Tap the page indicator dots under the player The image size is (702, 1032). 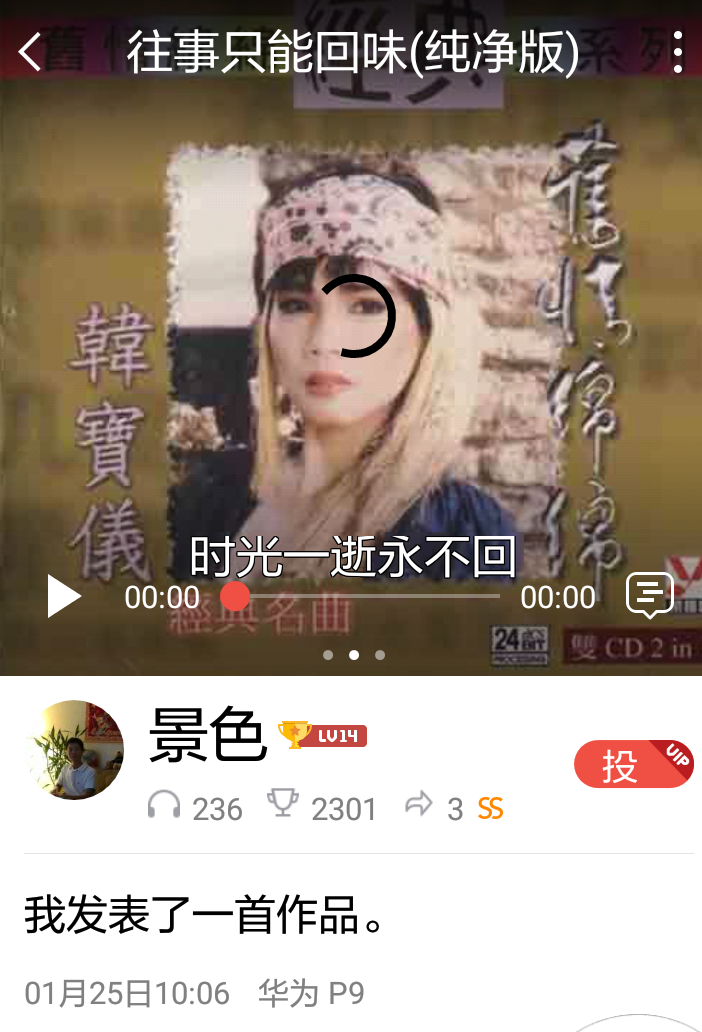coord(354,655)
